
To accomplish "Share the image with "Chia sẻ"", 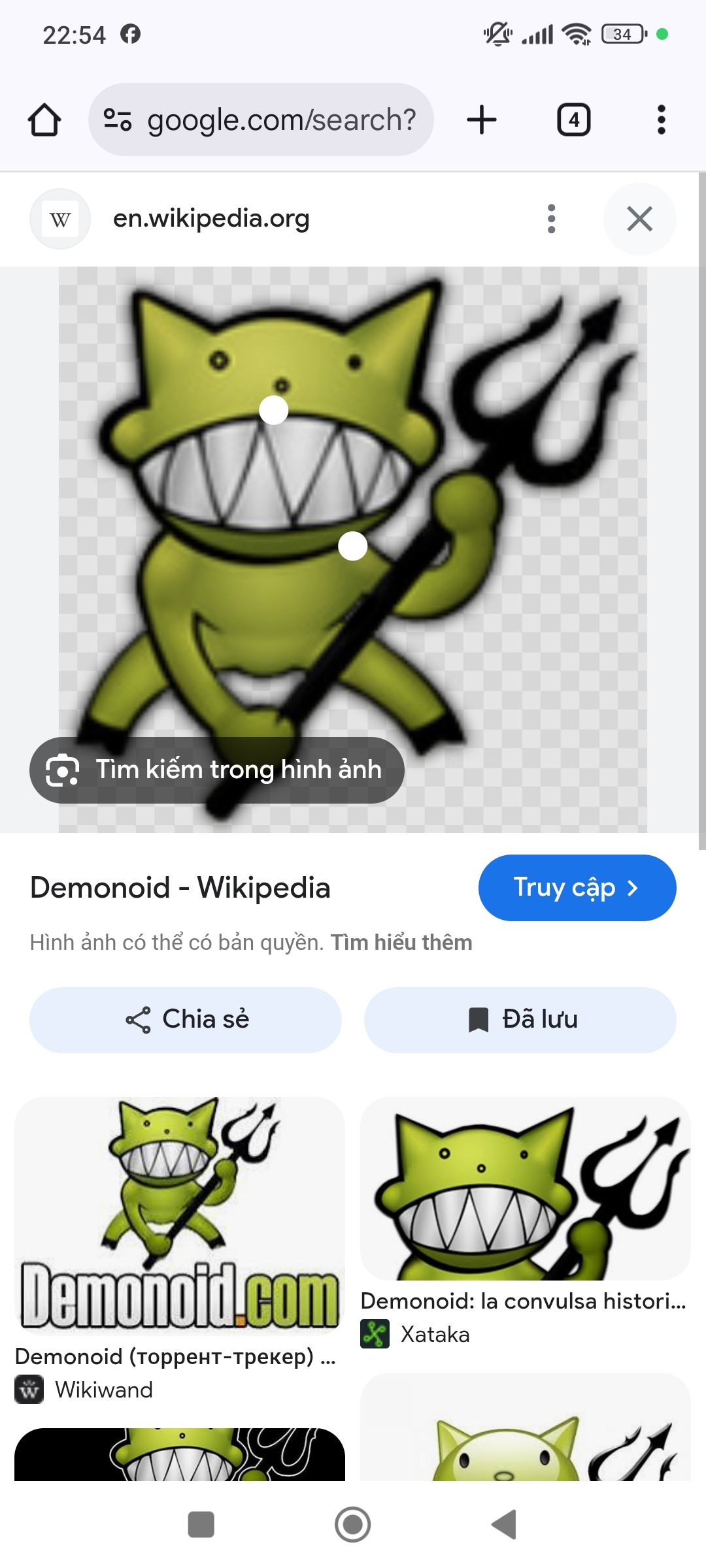I will click(186, 1020).
